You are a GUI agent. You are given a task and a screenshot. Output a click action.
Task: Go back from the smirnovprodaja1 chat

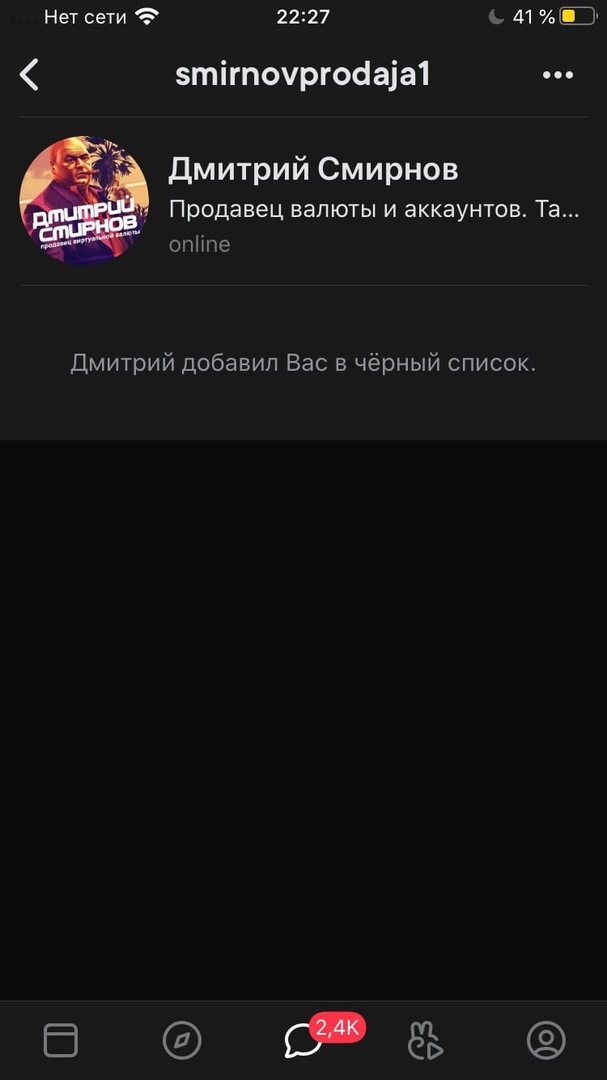(30, 75)
